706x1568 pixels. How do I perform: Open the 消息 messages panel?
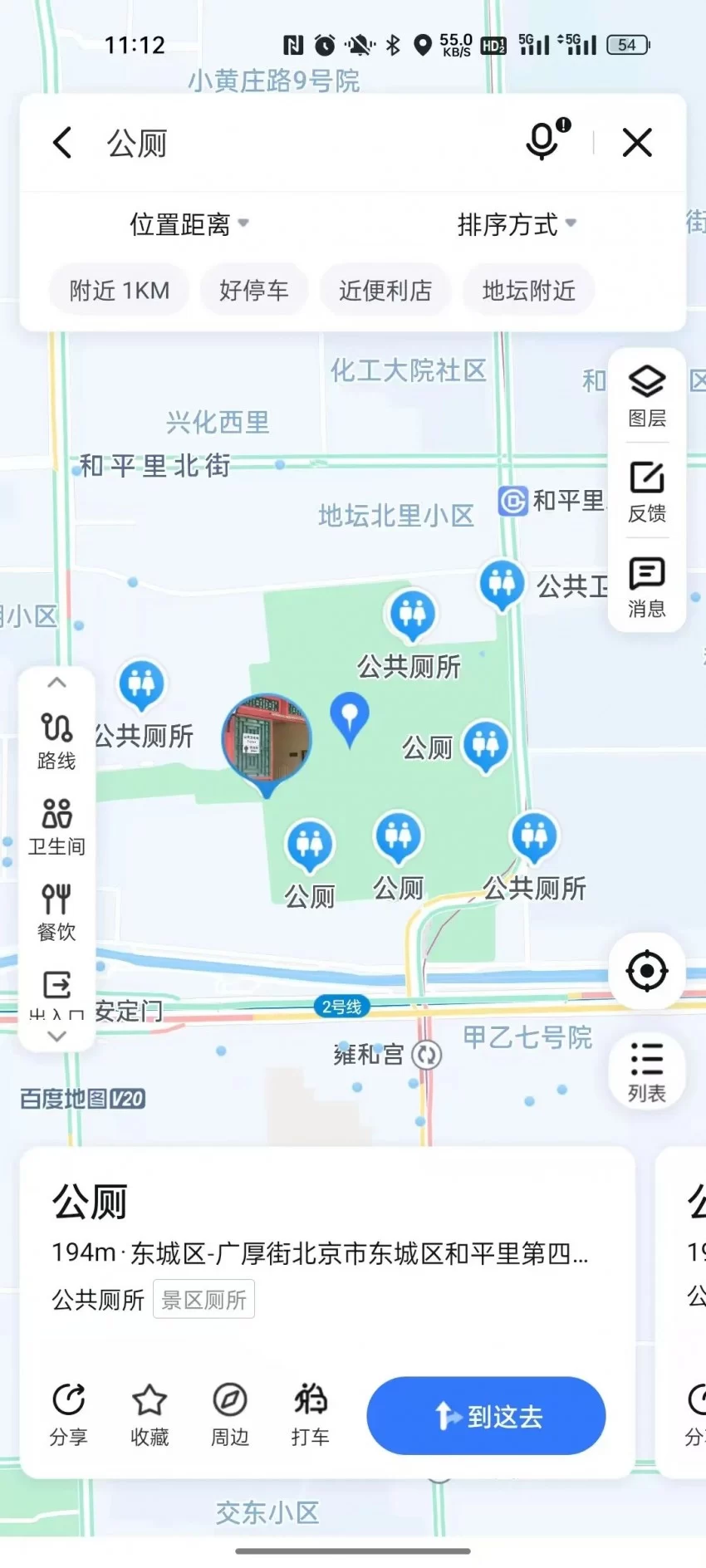coord(645,586)
